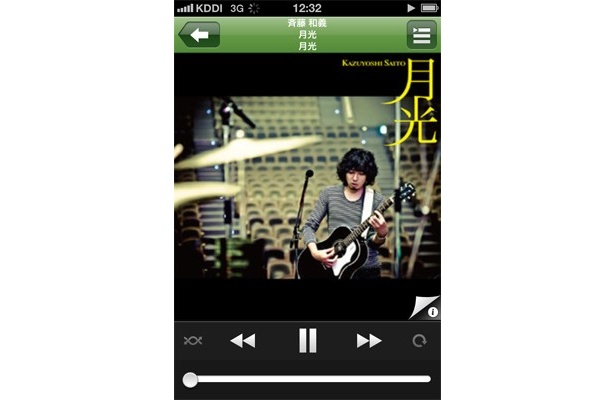
Task: Show album info via the page-curl icon
Action: [x=428, y=308]
